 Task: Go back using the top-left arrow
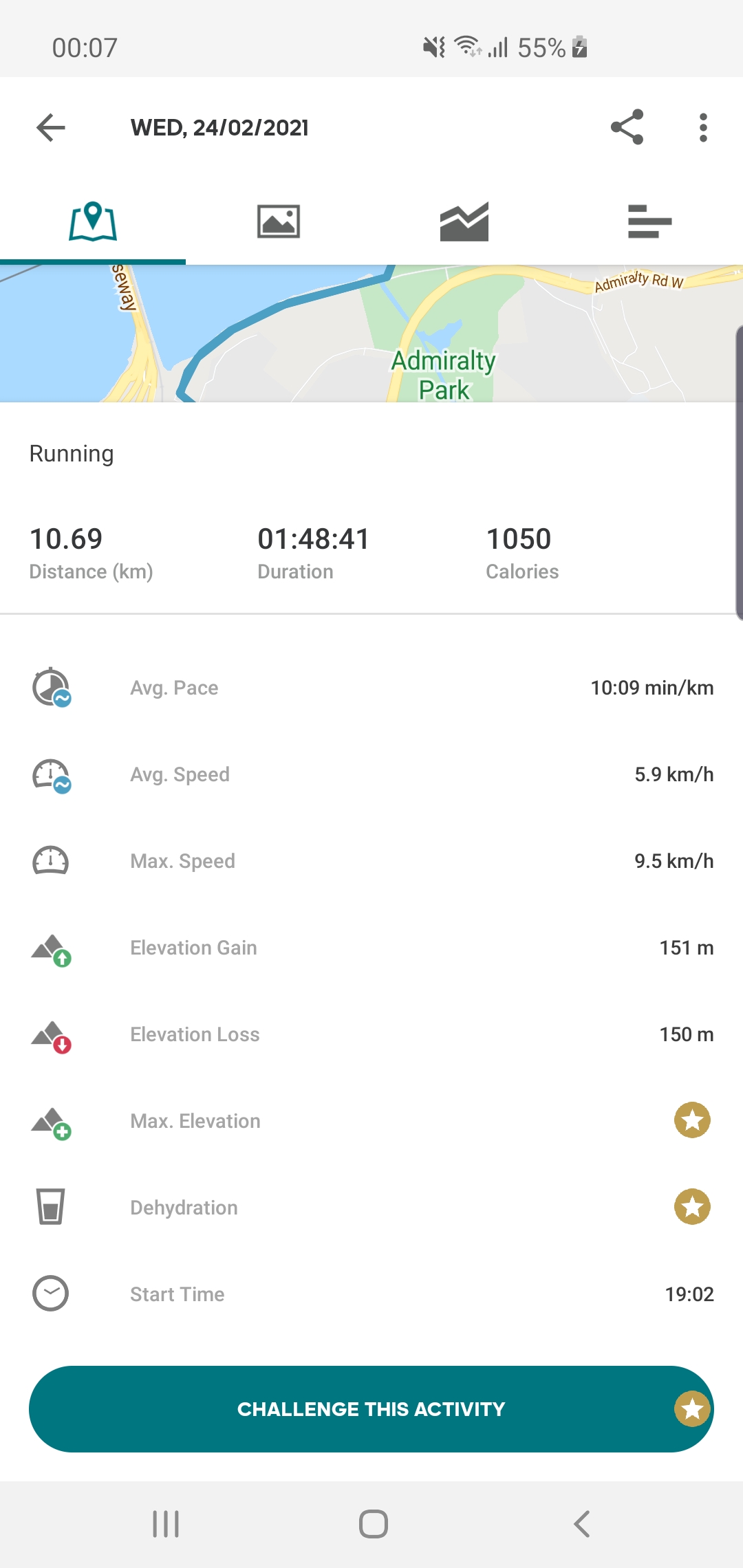[x=51, y=127]
